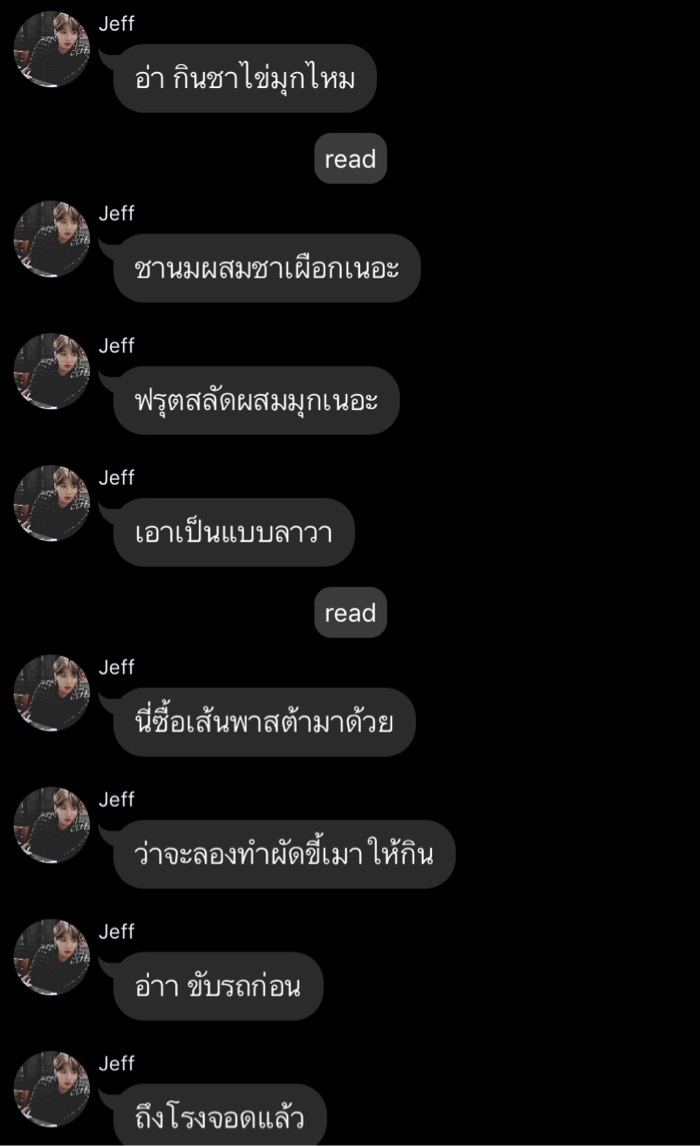
Task: View Jeff's profile from the 'ฟรุตสลัดผสมมุกเนอะ' message
Action: (x=52, y=372)
